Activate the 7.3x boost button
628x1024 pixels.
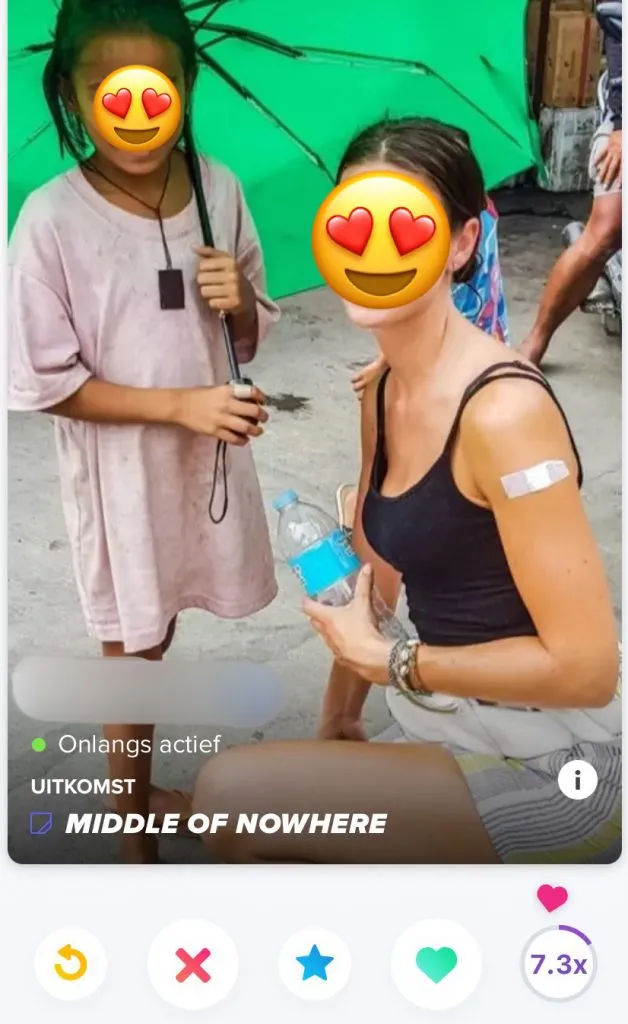click(x=558, y=964)
